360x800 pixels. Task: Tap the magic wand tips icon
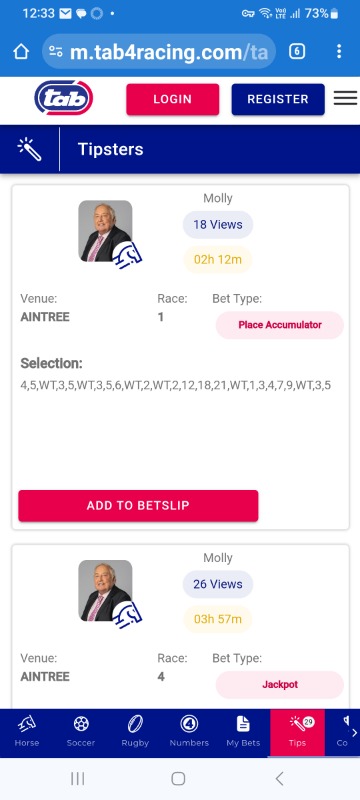pyautogui.click(x=30, y=149)
